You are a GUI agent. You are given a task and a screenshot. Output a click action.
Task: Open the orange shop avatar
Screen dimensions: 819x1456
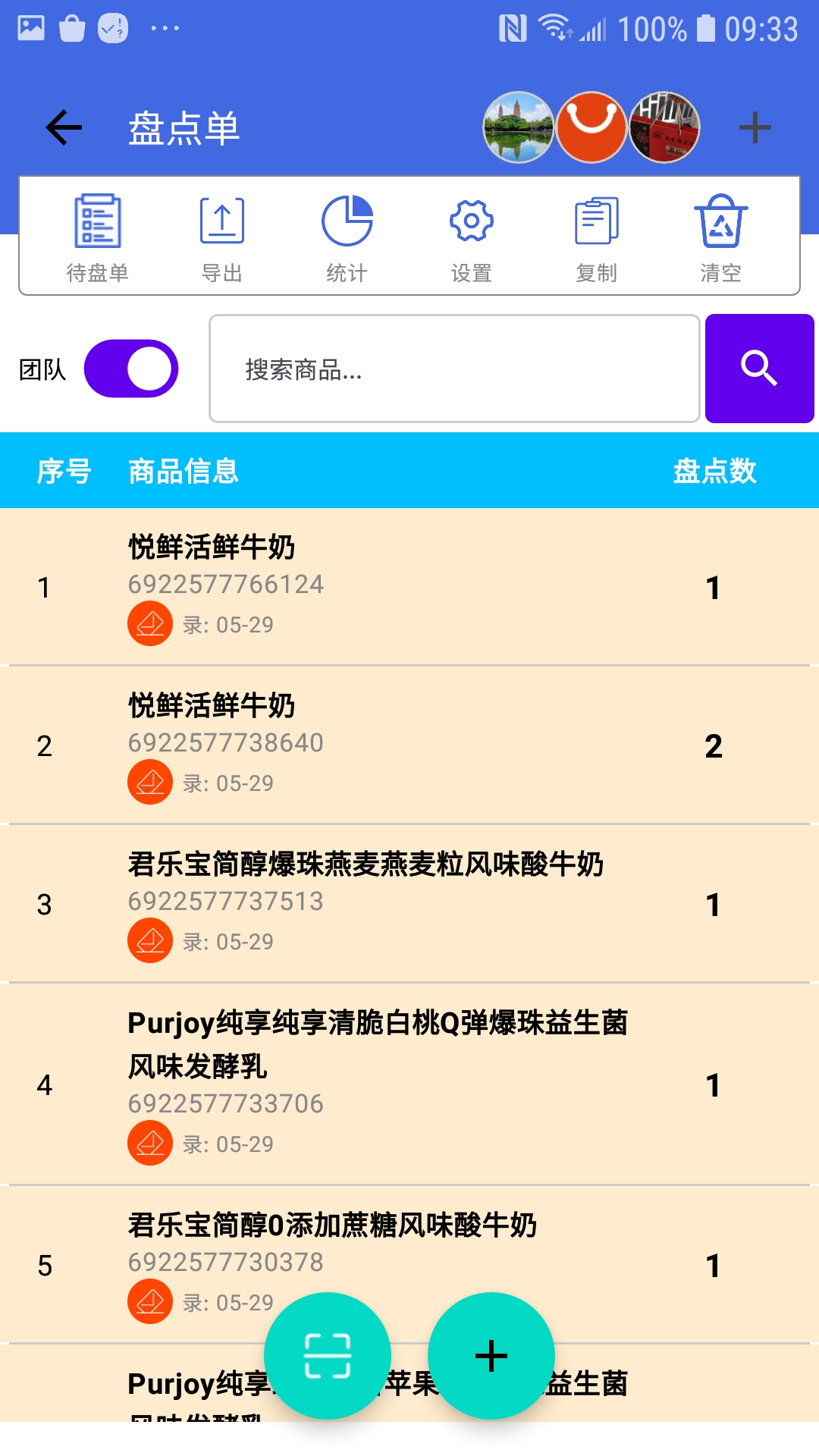tap(593, 127)
